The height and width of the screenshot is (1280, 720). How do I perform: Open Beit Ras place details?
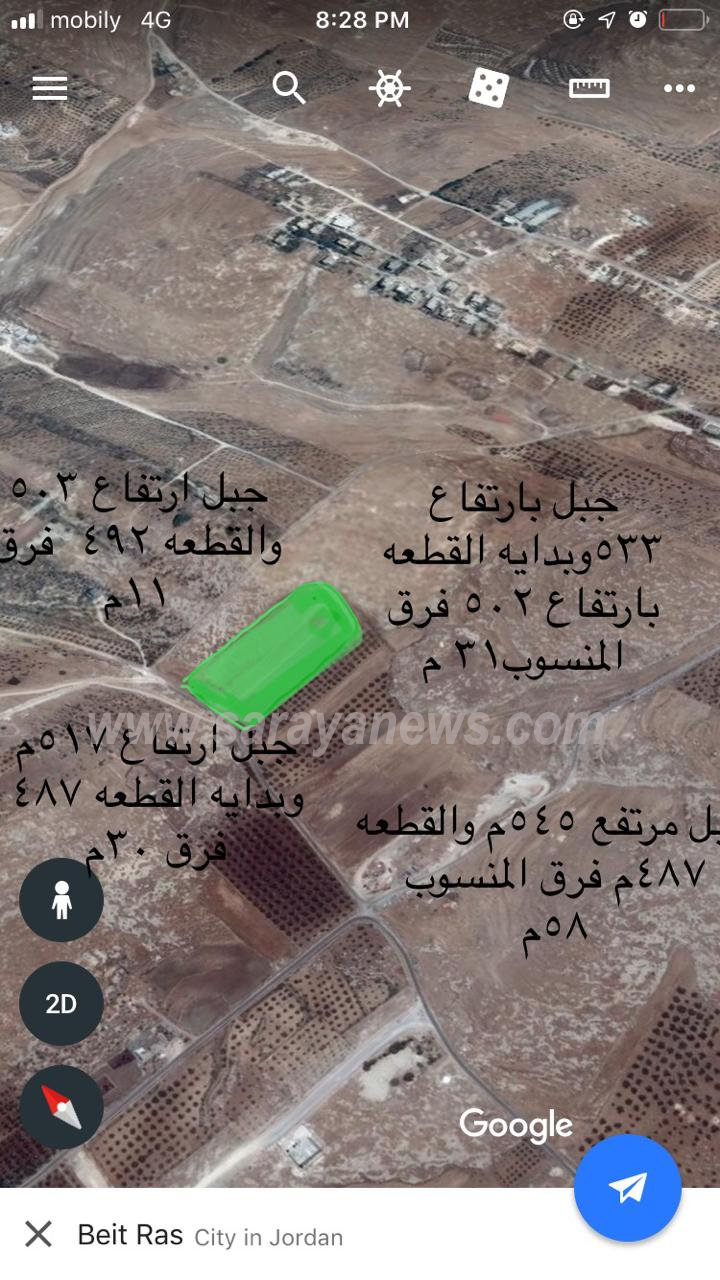[x=210, y=1236]
